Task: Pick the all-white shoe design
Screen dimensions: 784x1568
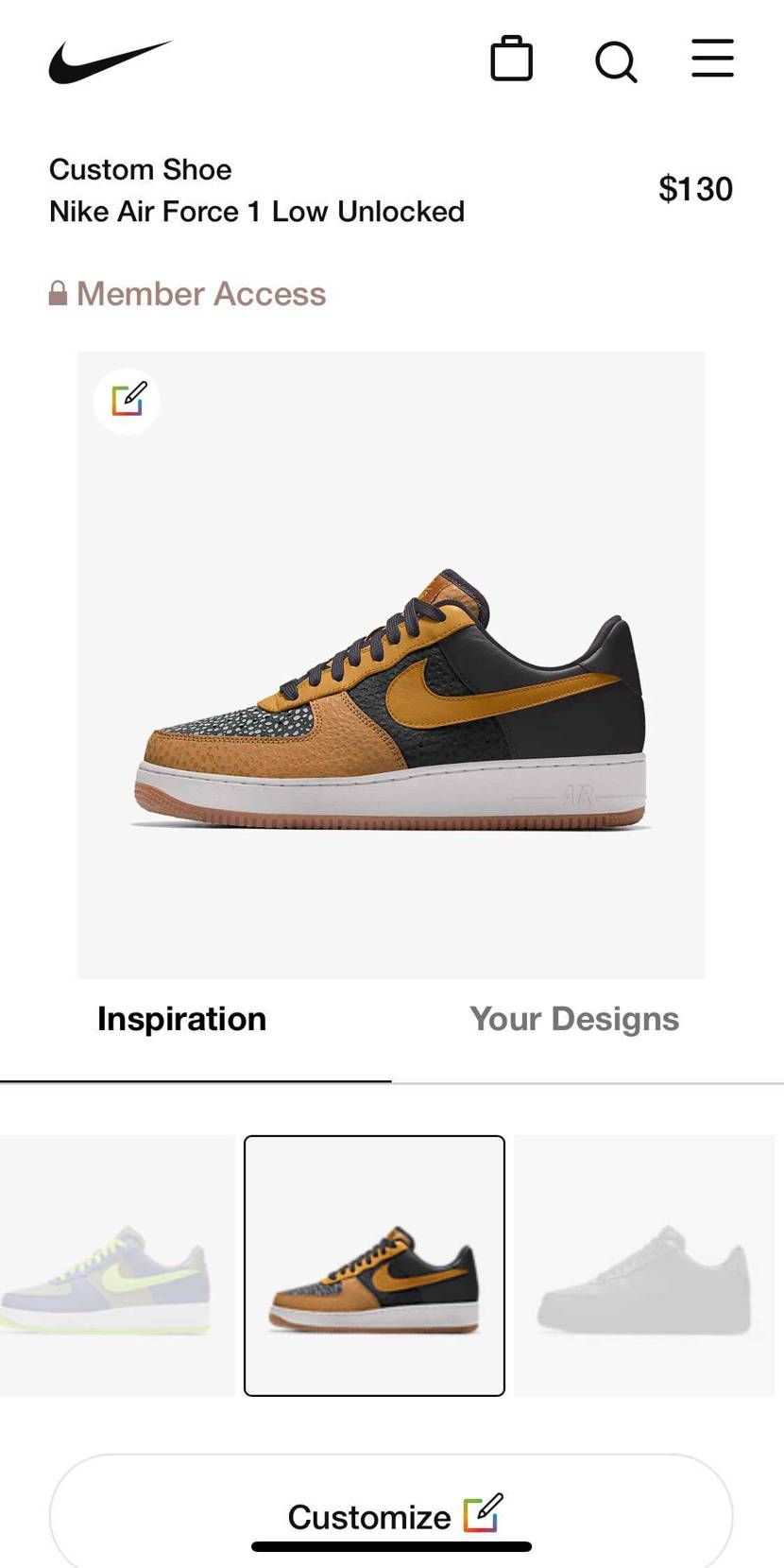Action: click(644, 1266)
